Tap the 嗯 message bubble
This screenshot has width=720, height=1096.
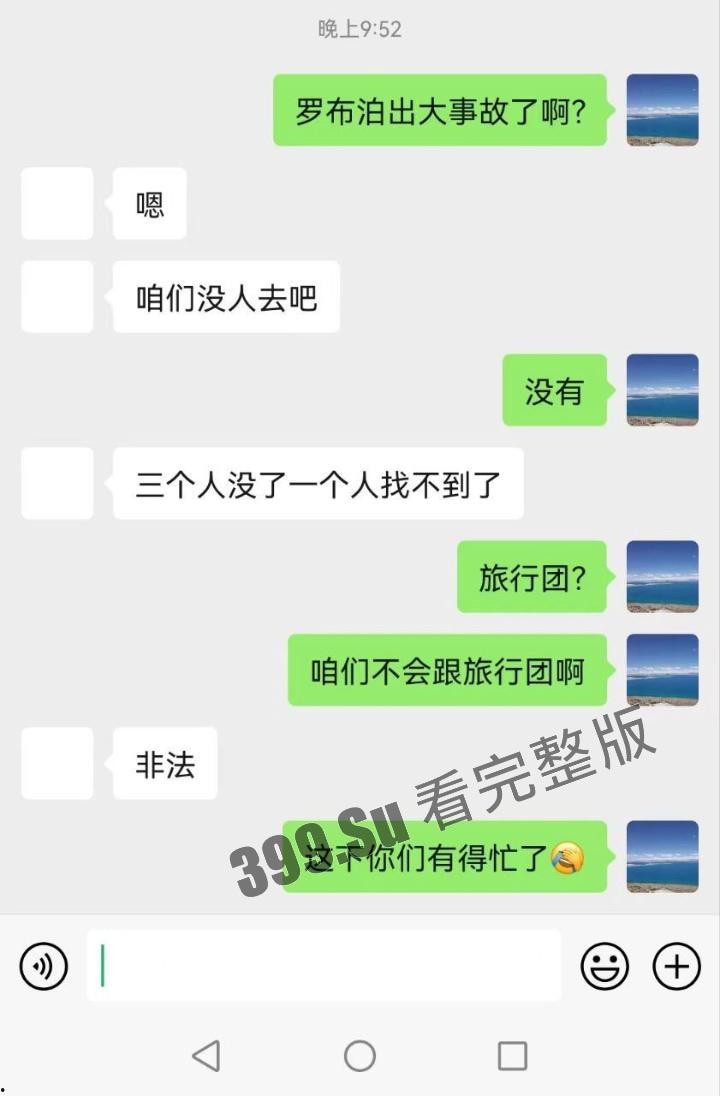(x=149, y=204)
